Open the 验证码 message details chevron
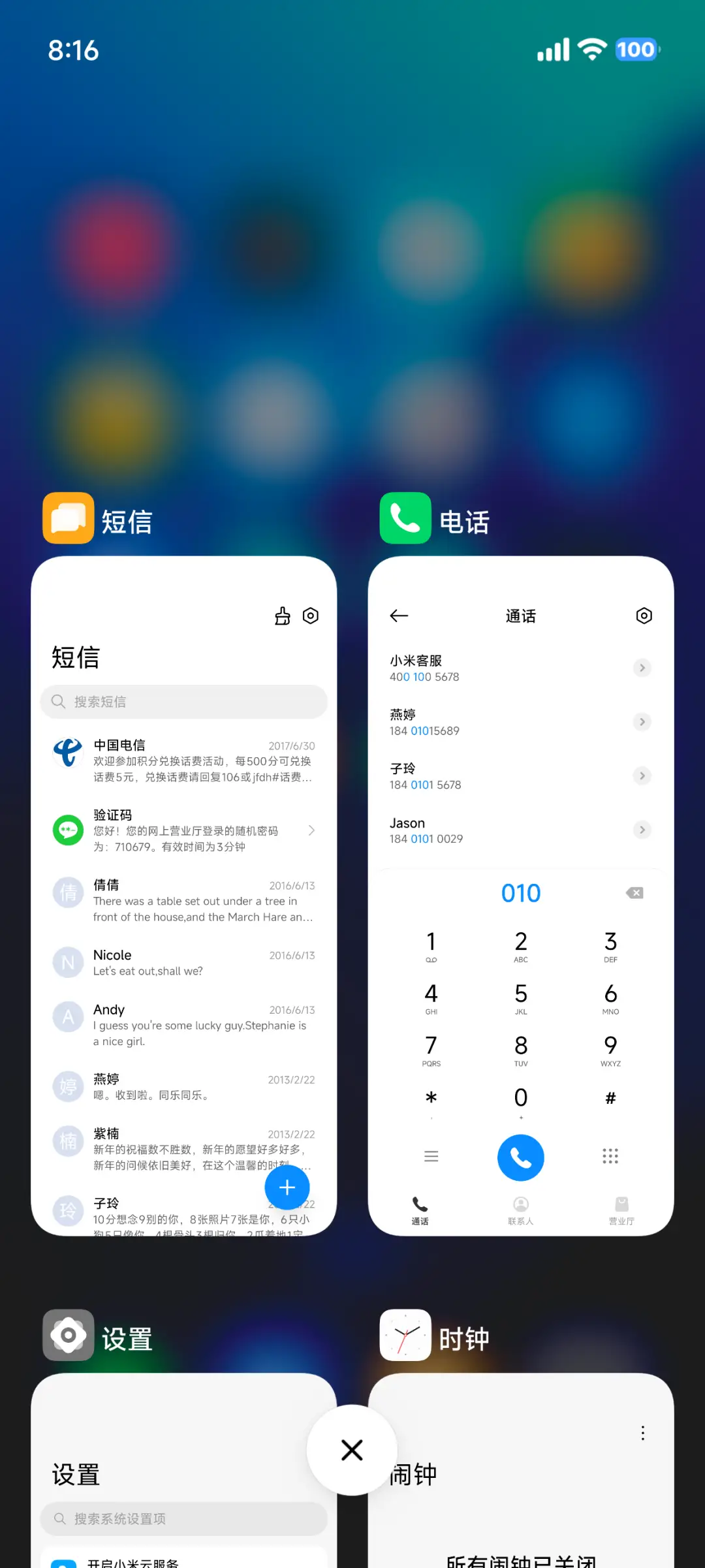Viewport: 705px width, 1568px height. point(311,830)
